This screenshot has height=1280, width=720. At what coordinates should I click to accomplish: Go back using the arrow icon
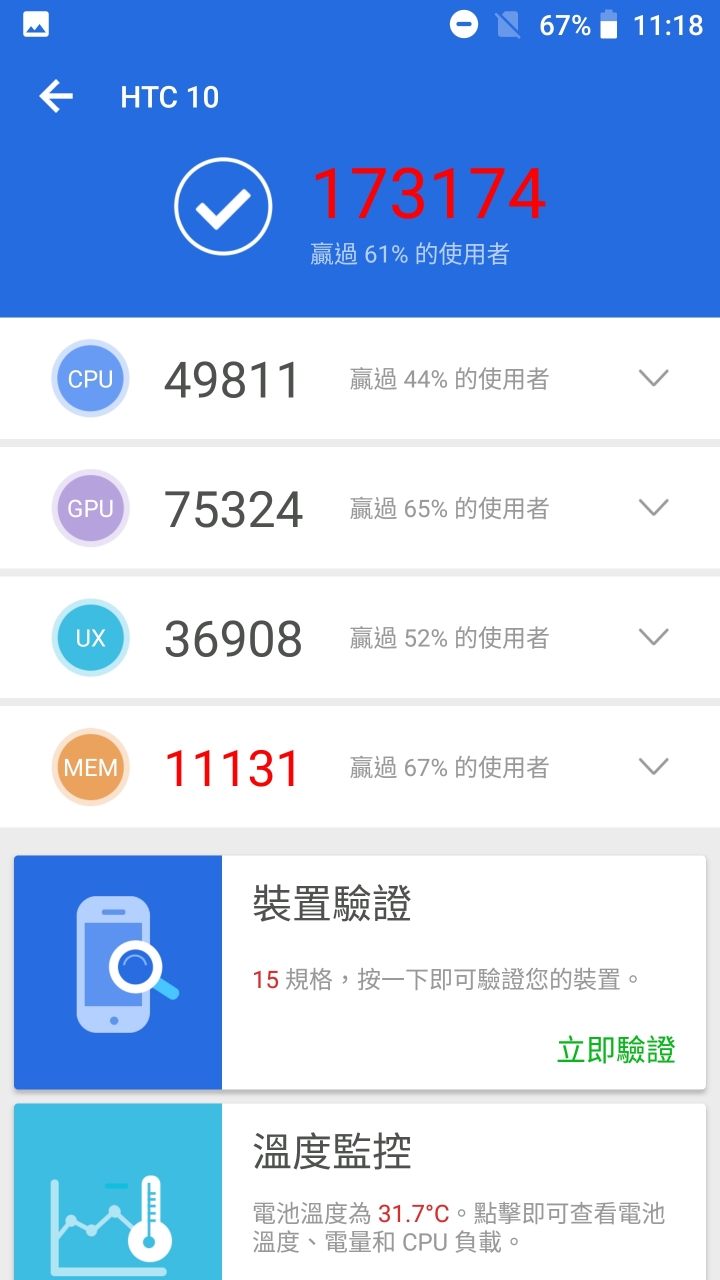click(56, 97)
